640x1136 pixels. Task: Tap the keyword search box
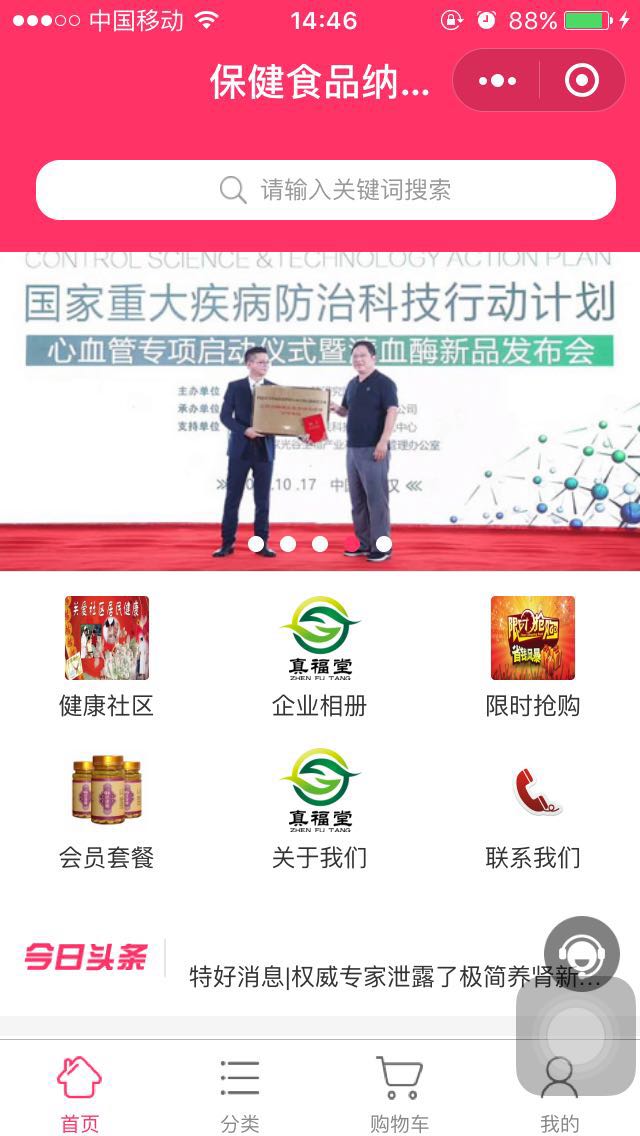326,190
